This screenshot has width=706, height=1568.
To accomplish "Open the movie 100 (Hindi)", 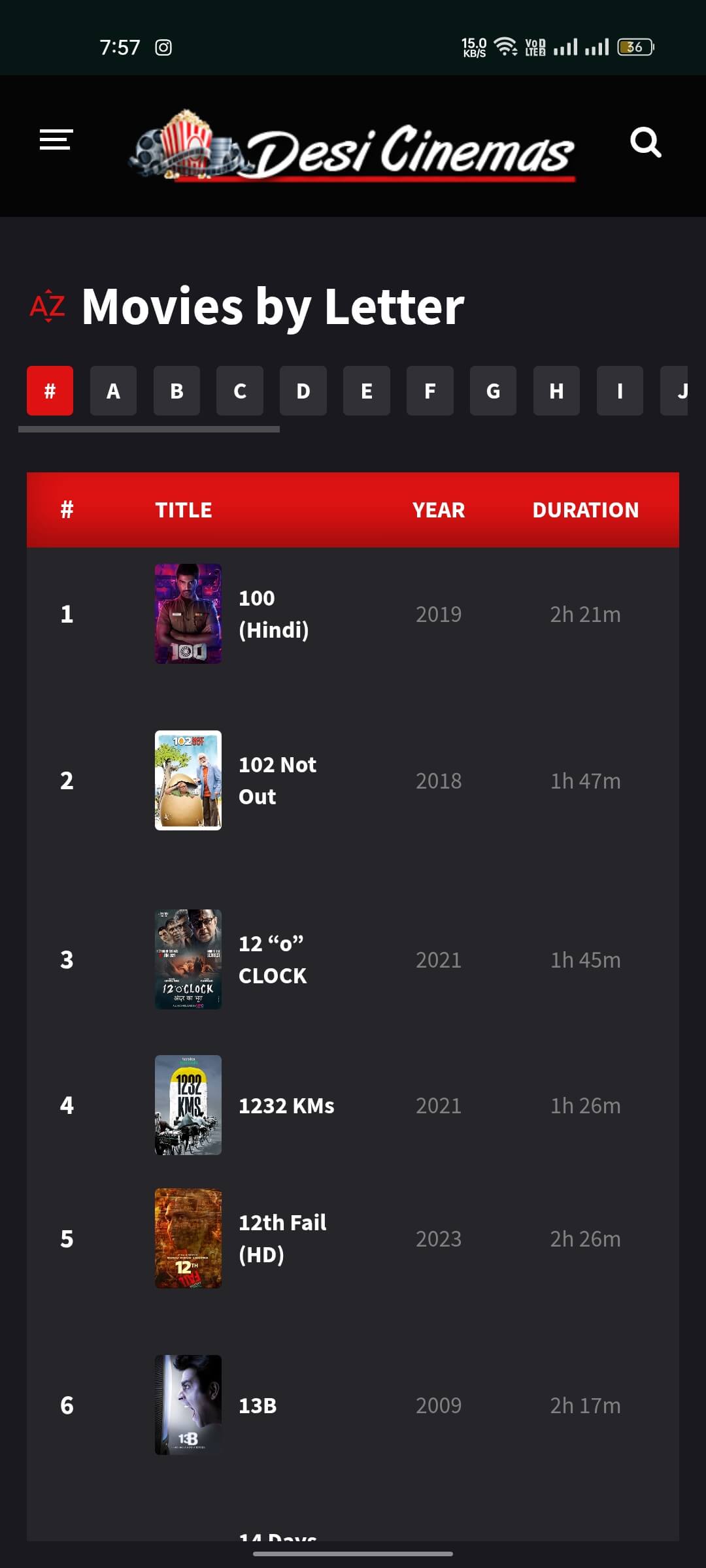I will point(273,614).
